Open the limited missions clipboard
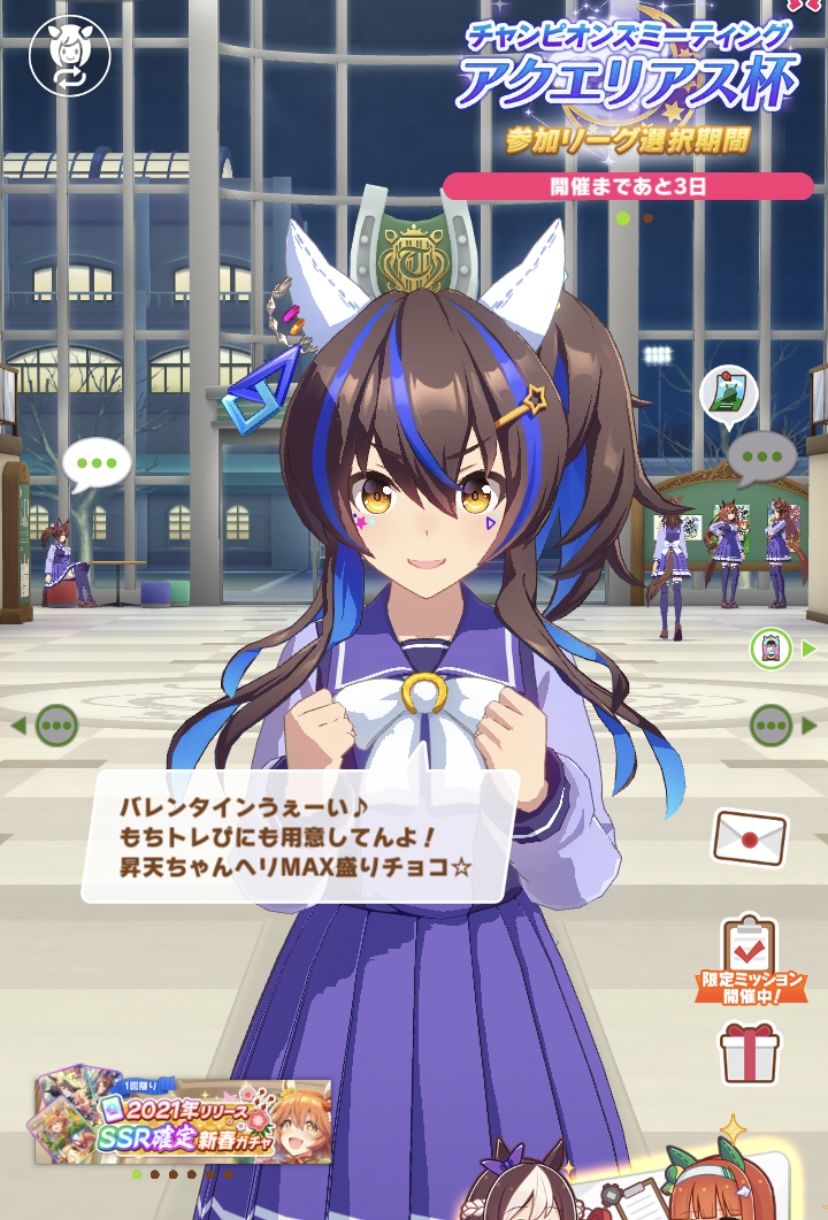This screenshot has height=1220, width=828. 749,955
